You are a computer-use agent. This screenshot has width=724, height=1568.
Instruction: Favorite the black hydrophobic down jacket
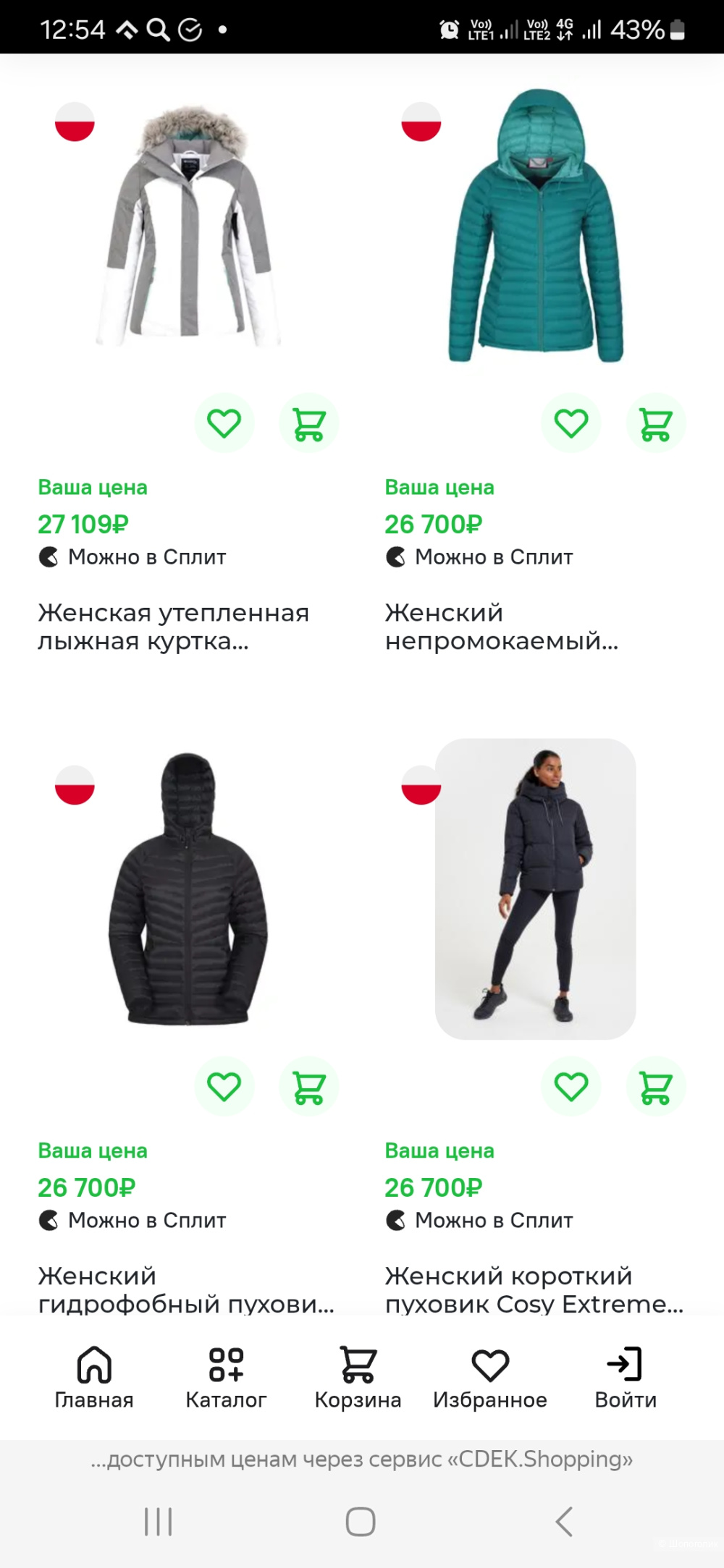(x=224, y=1086)
